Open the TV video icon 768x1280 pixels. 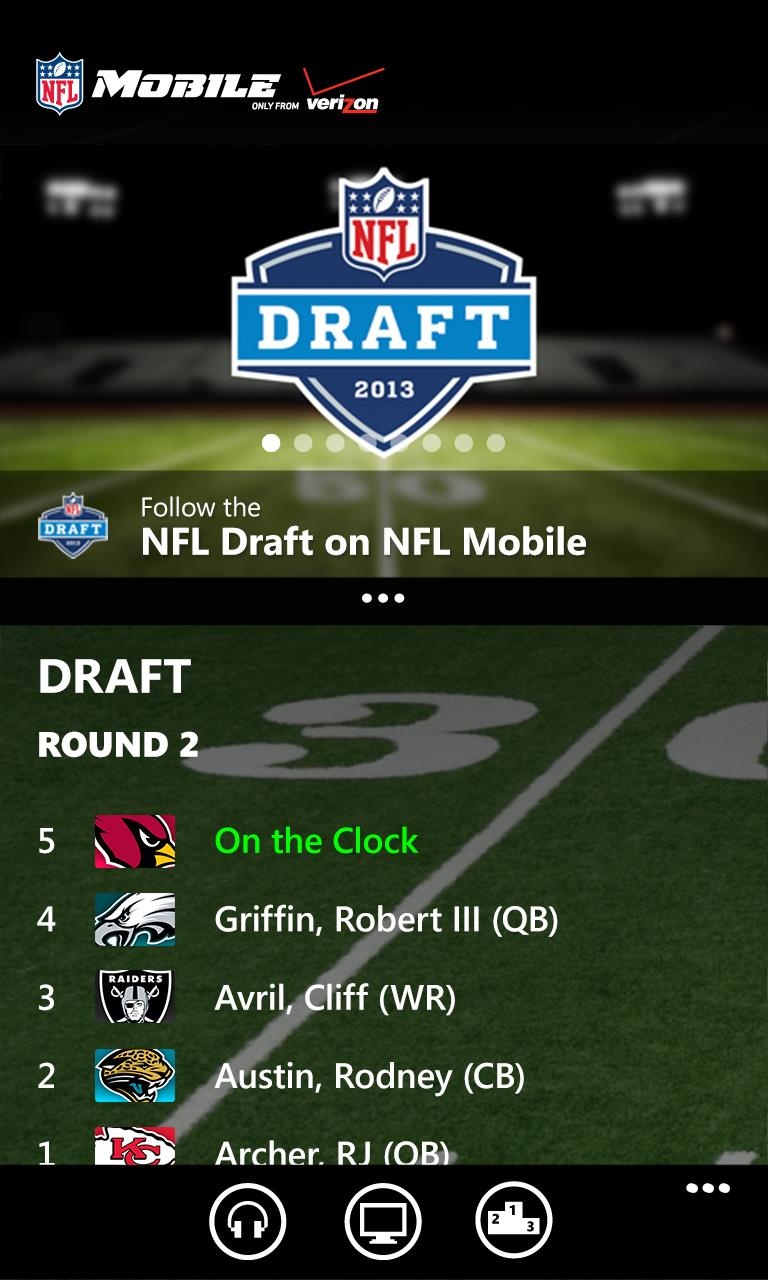(383, 1220)
